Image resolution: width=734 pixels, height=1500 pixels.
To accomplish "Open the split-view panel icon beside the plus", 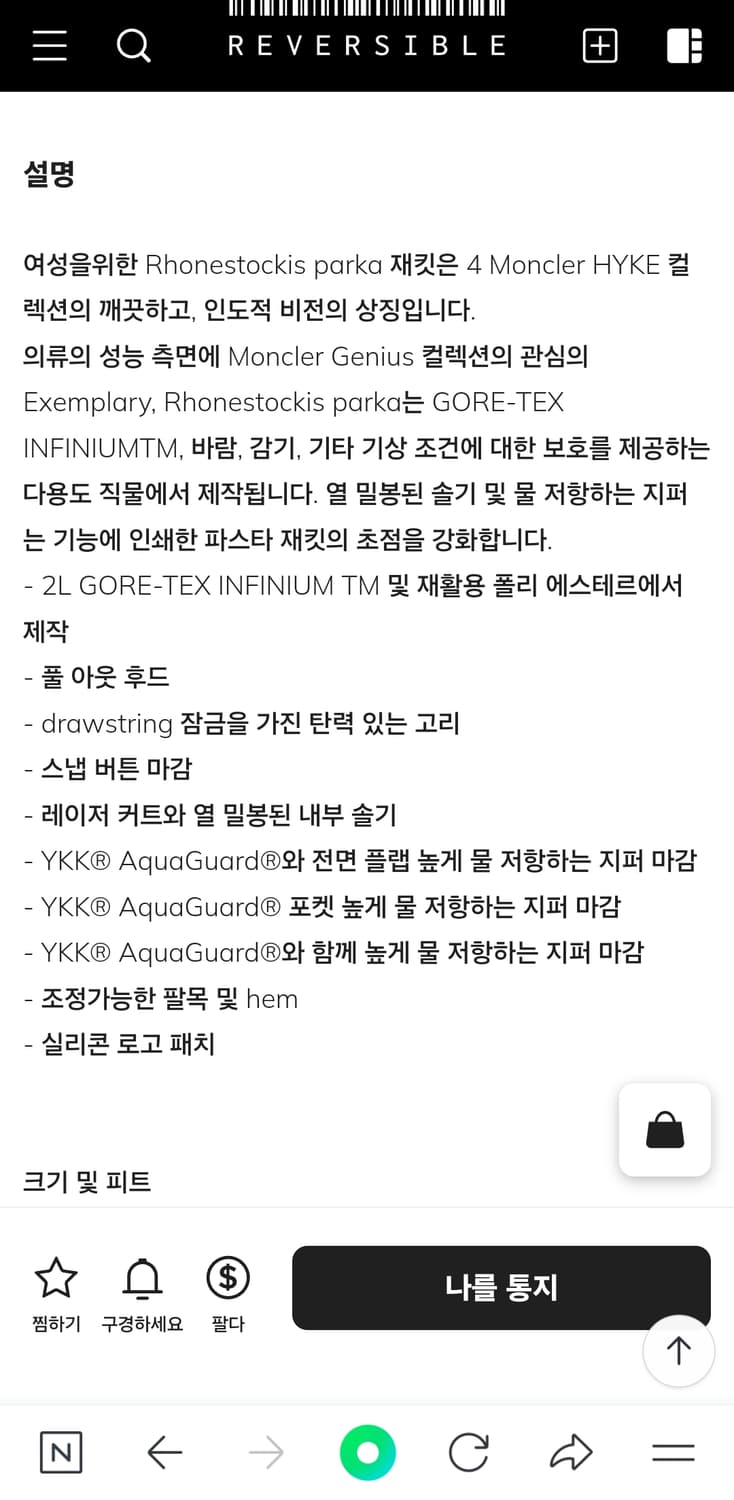I will point(683,45).
